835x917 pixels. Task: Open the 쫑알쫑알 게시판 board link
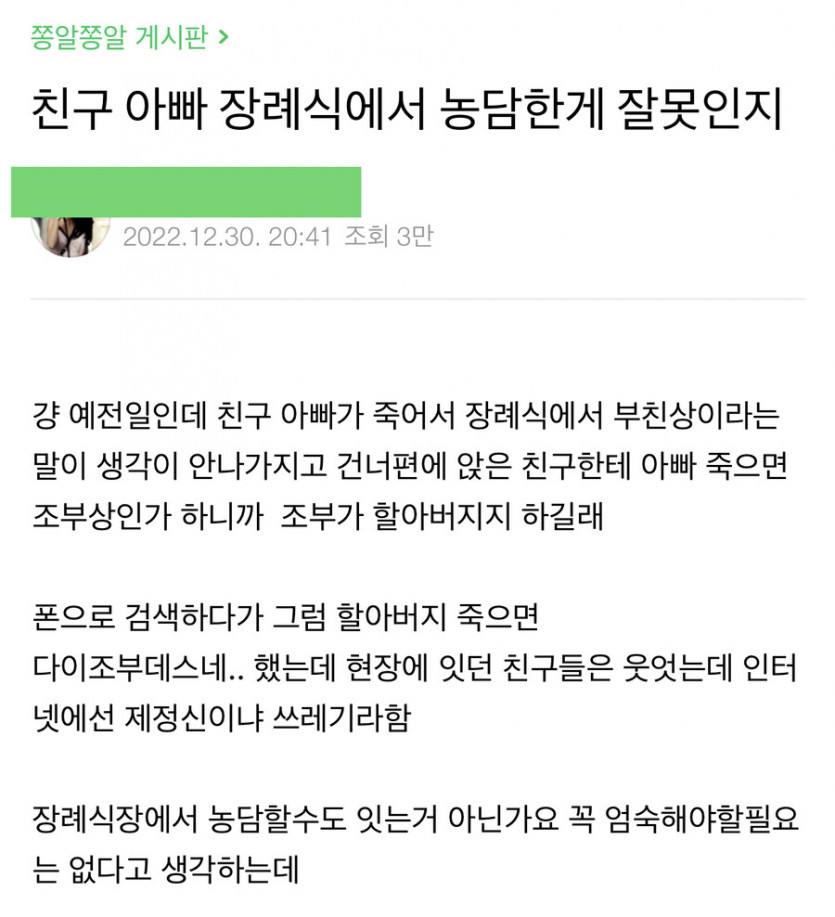click(128, 39)
